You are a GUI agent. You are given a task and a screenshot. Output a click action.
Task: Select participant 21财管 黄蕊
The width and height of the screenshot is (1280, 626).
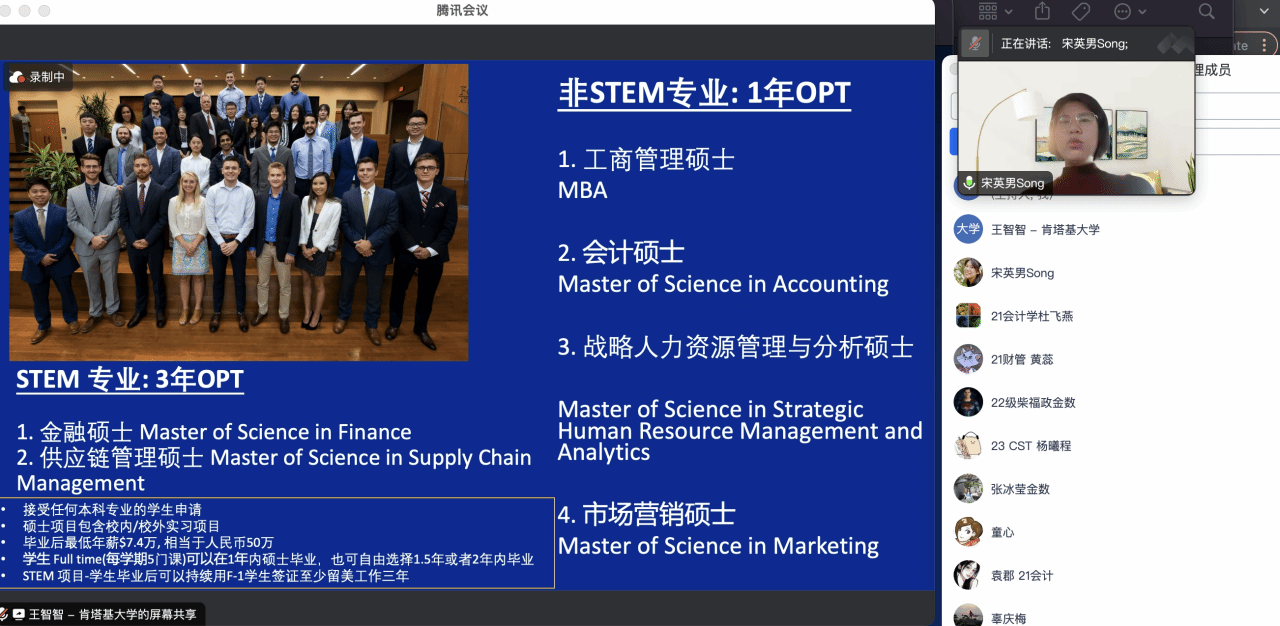tap(1022, 359)
